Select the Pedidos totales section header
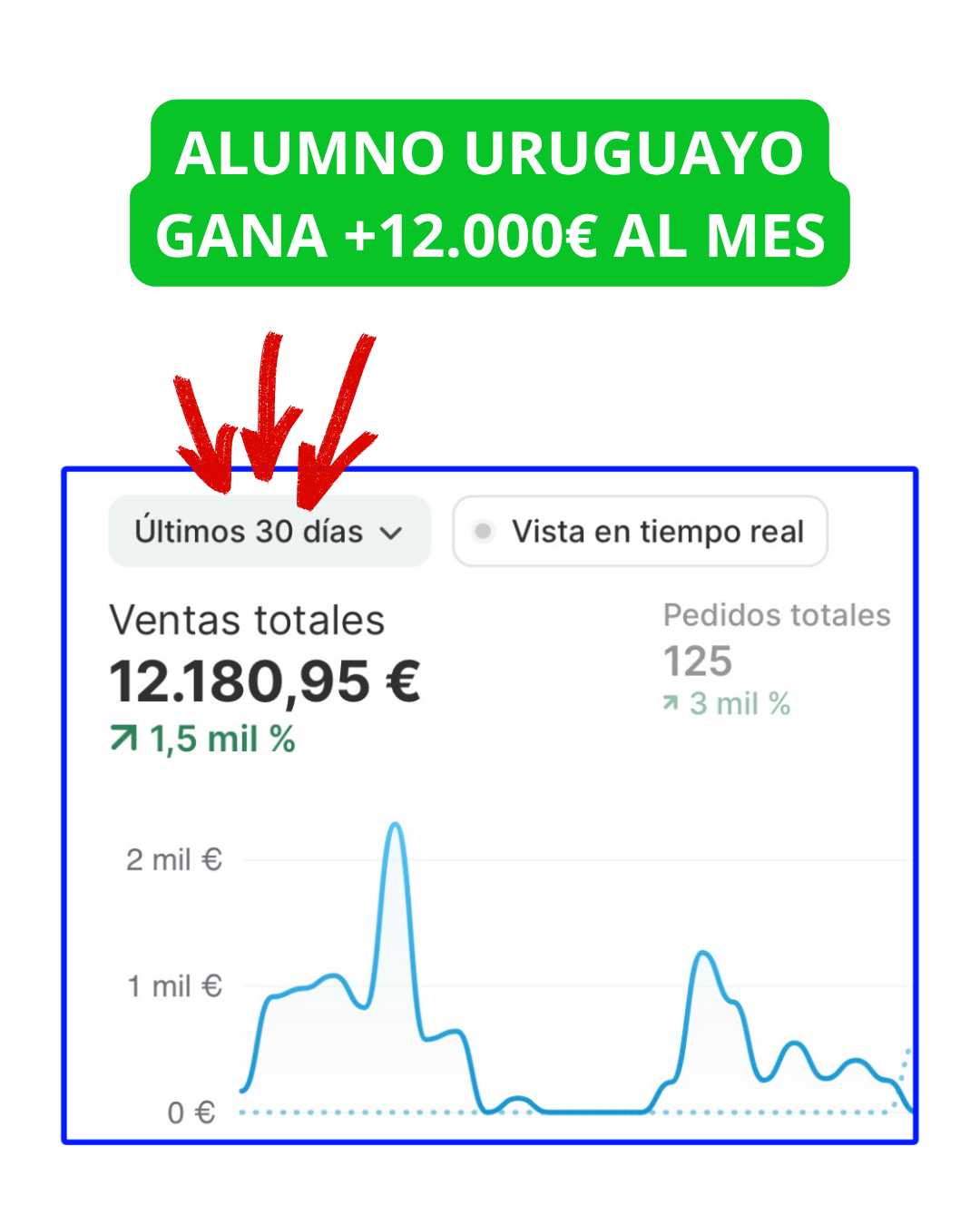 point(777,614)
